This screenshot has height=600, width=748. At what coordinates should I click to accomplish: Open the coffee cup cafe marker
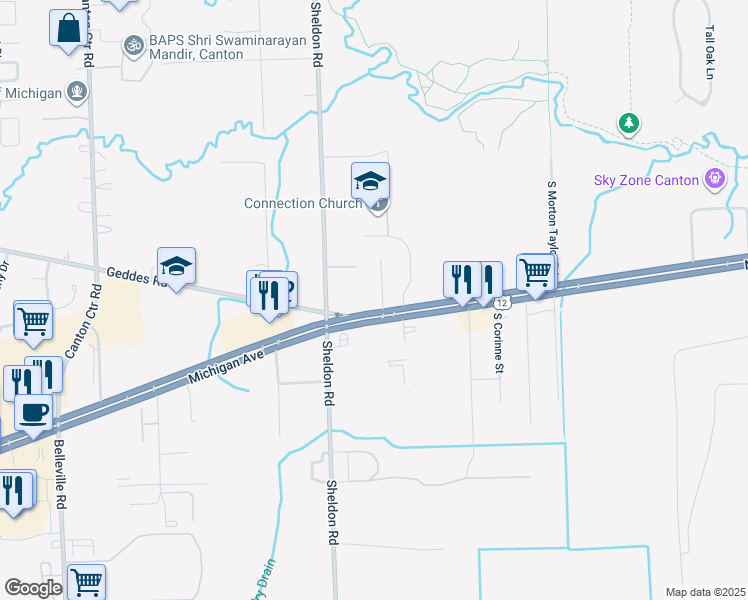pyautogui.click(x=33, y=413)
